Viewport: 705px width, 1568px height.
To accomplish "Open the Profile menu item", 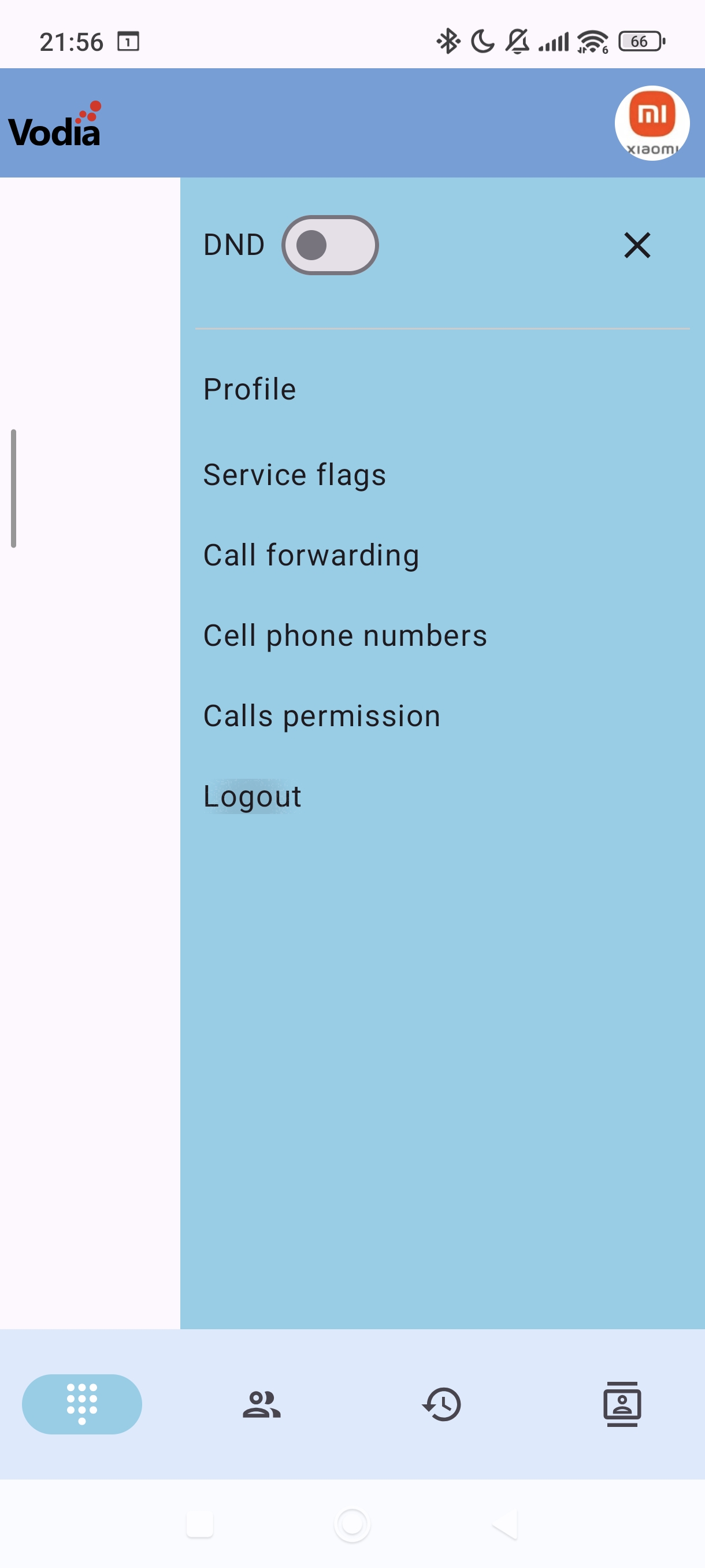I will [x=250, y=390].
